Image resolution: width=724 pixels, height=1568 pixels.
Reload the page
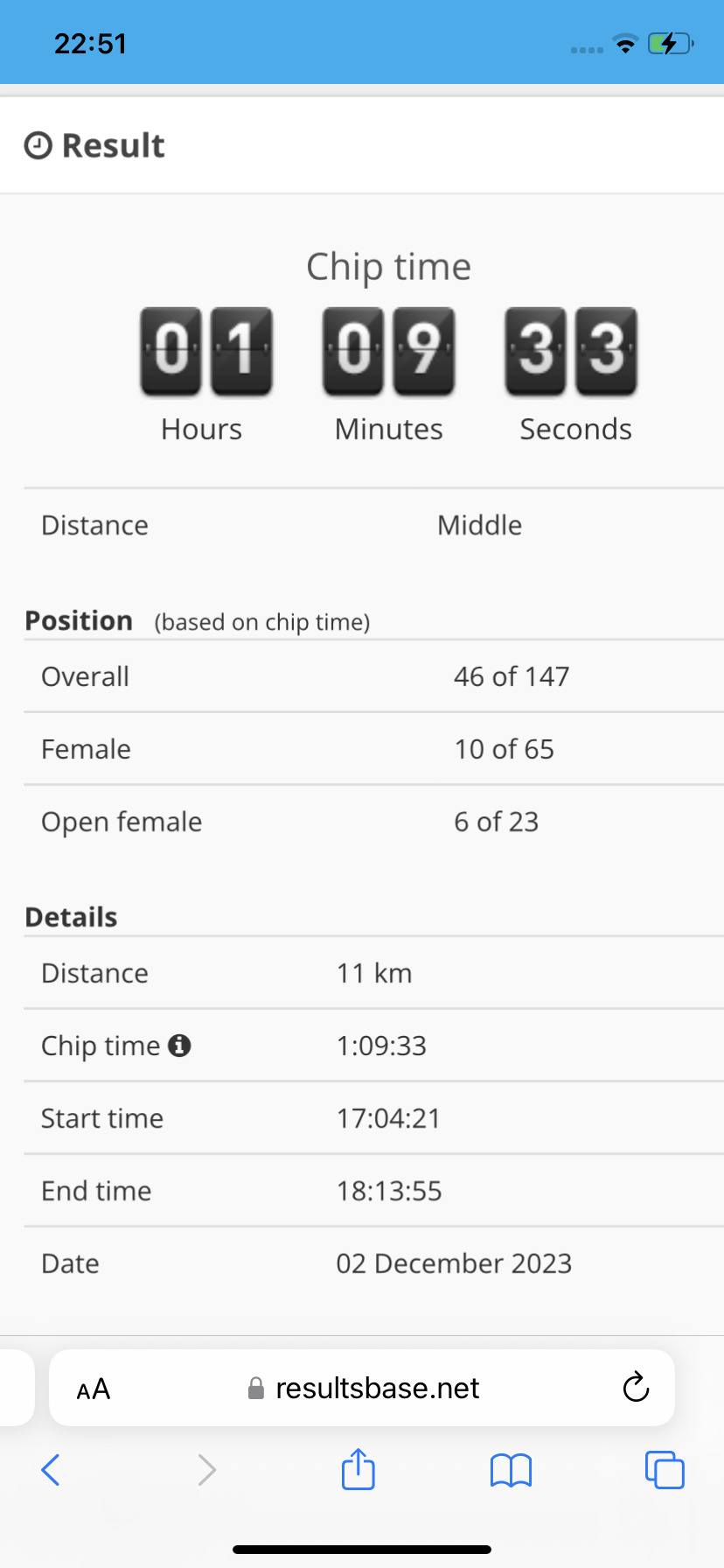coord(636,1387)
